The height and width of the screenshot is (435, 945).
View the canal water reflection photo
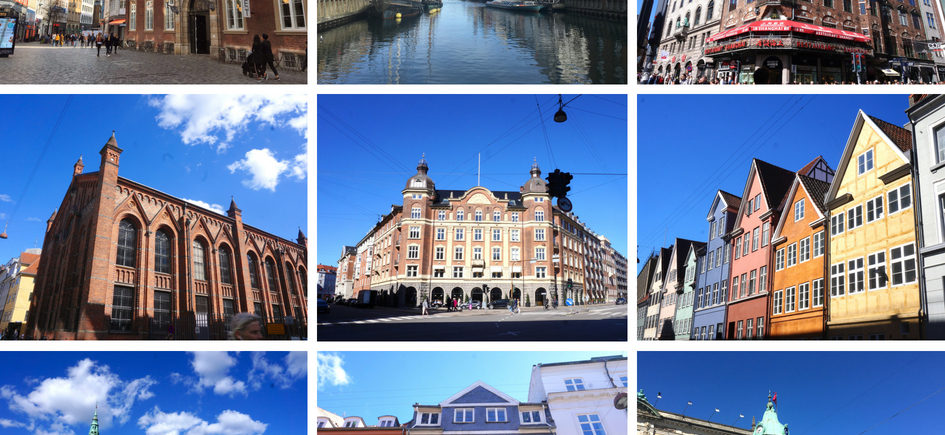(472, 41)
